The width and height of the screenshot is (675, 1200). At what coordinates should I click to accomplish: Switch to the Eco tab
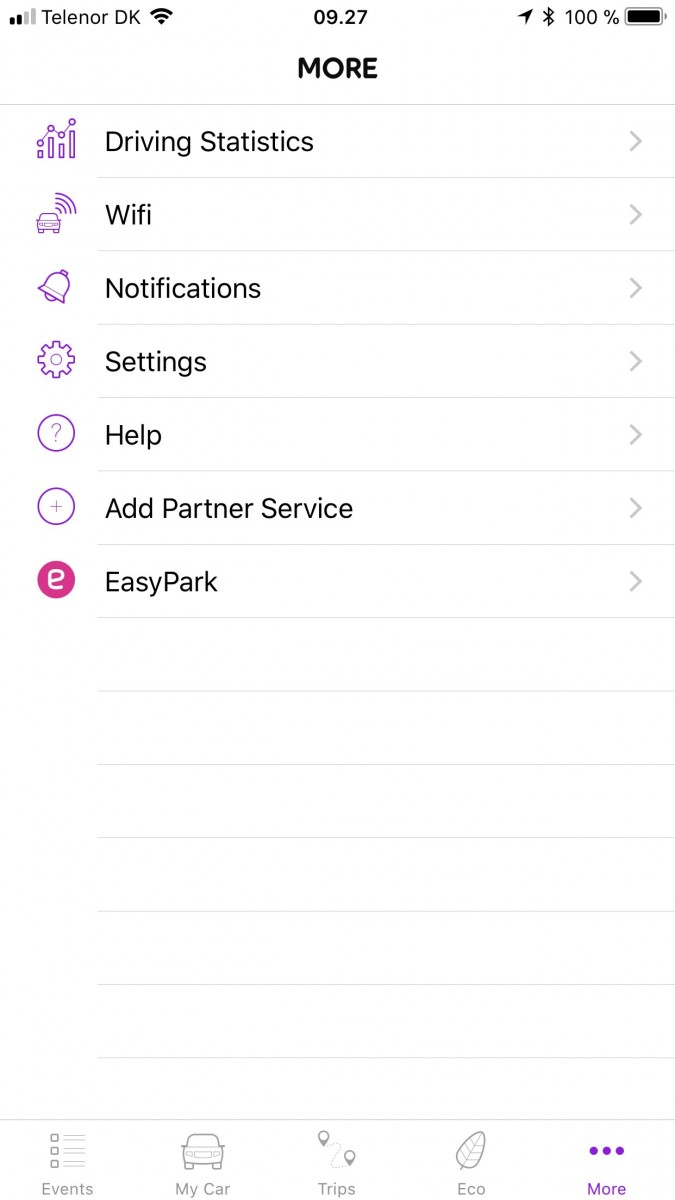[471, 1162]
